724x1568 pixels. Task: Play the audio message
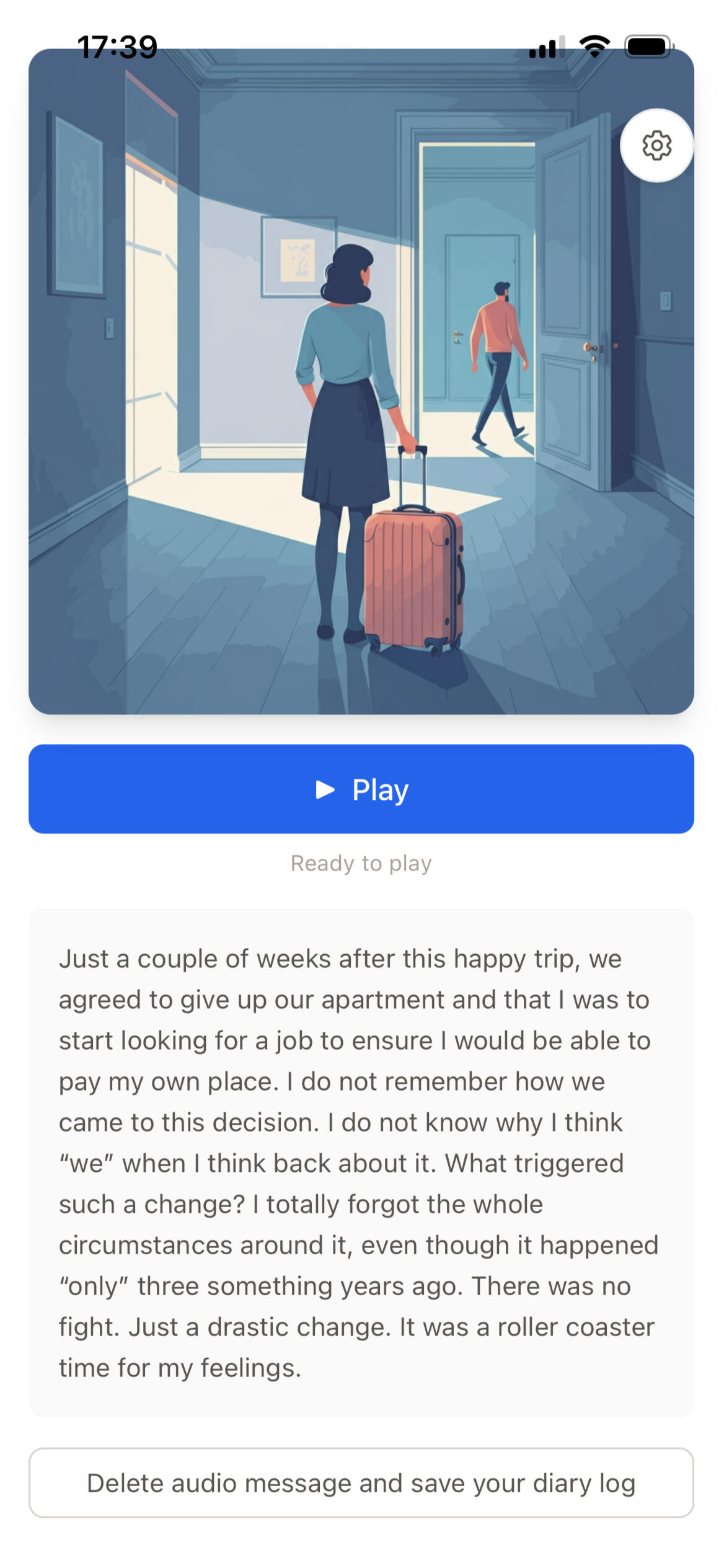(361, 789)
